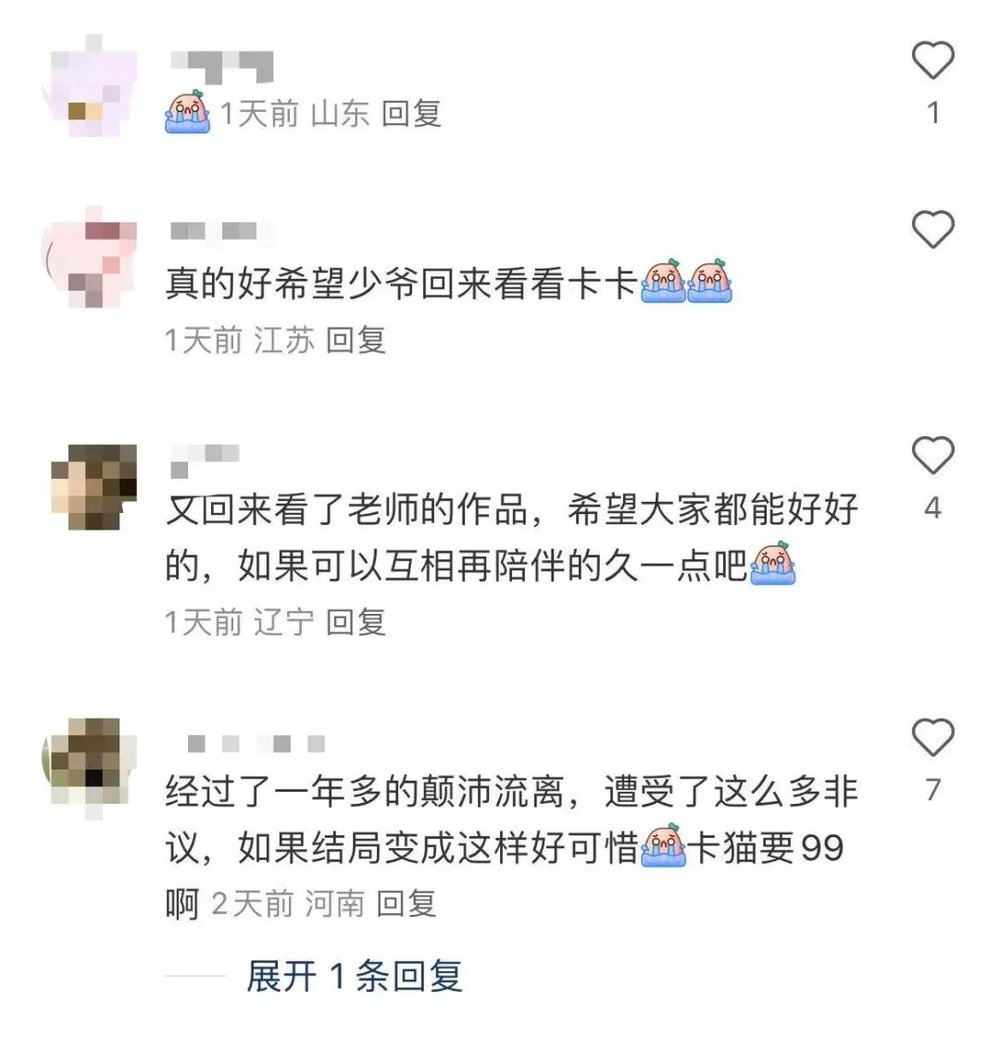Reply to the comment from 辽宁
Screen dimensions: 1000x1038
pyautogui.click(x=356, y=622)
